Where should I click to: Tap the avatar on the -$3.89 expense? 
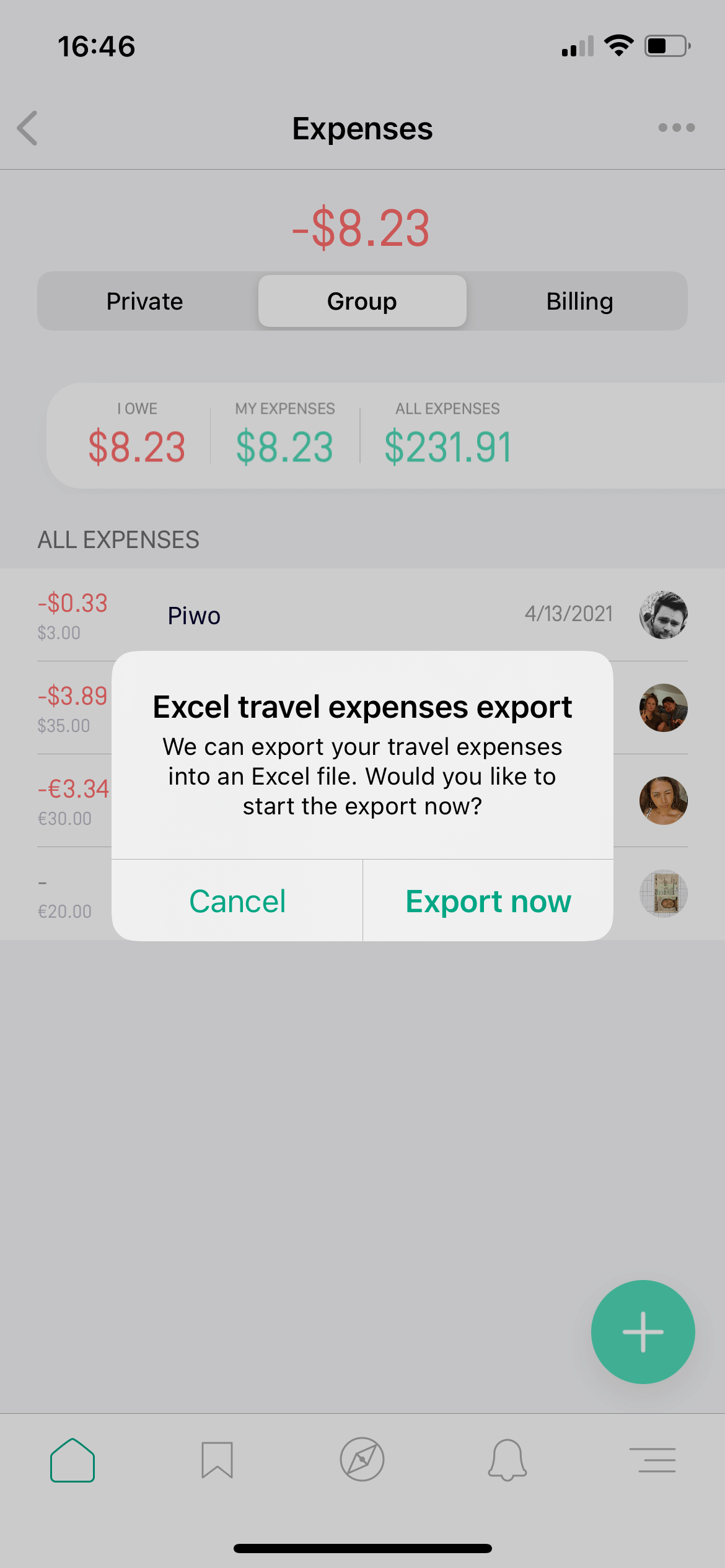point(662,708)
